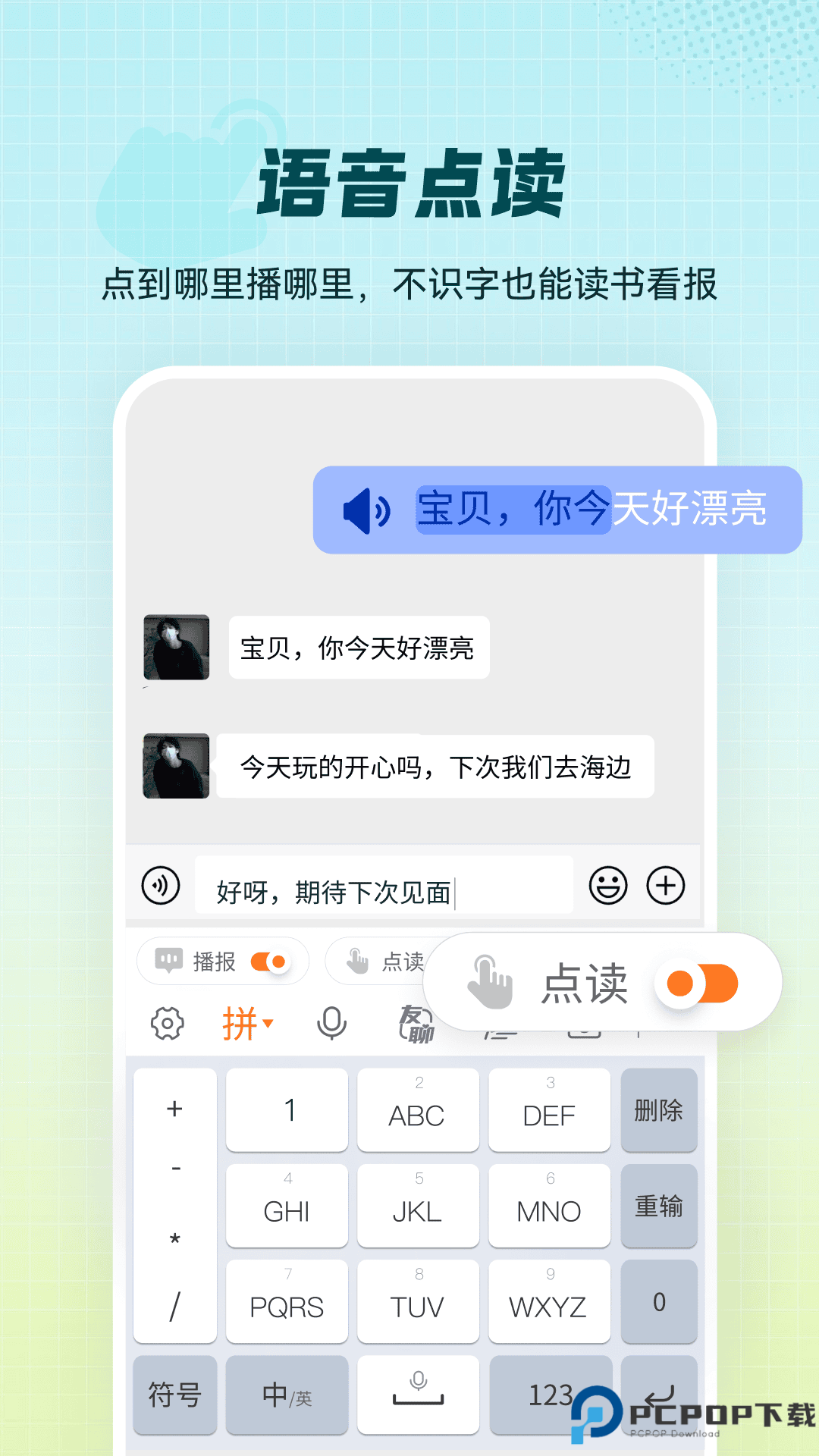Click the voice broadcast icon left of input
This screenshot has width=819, height=1456.
click(x=159, y=884)
